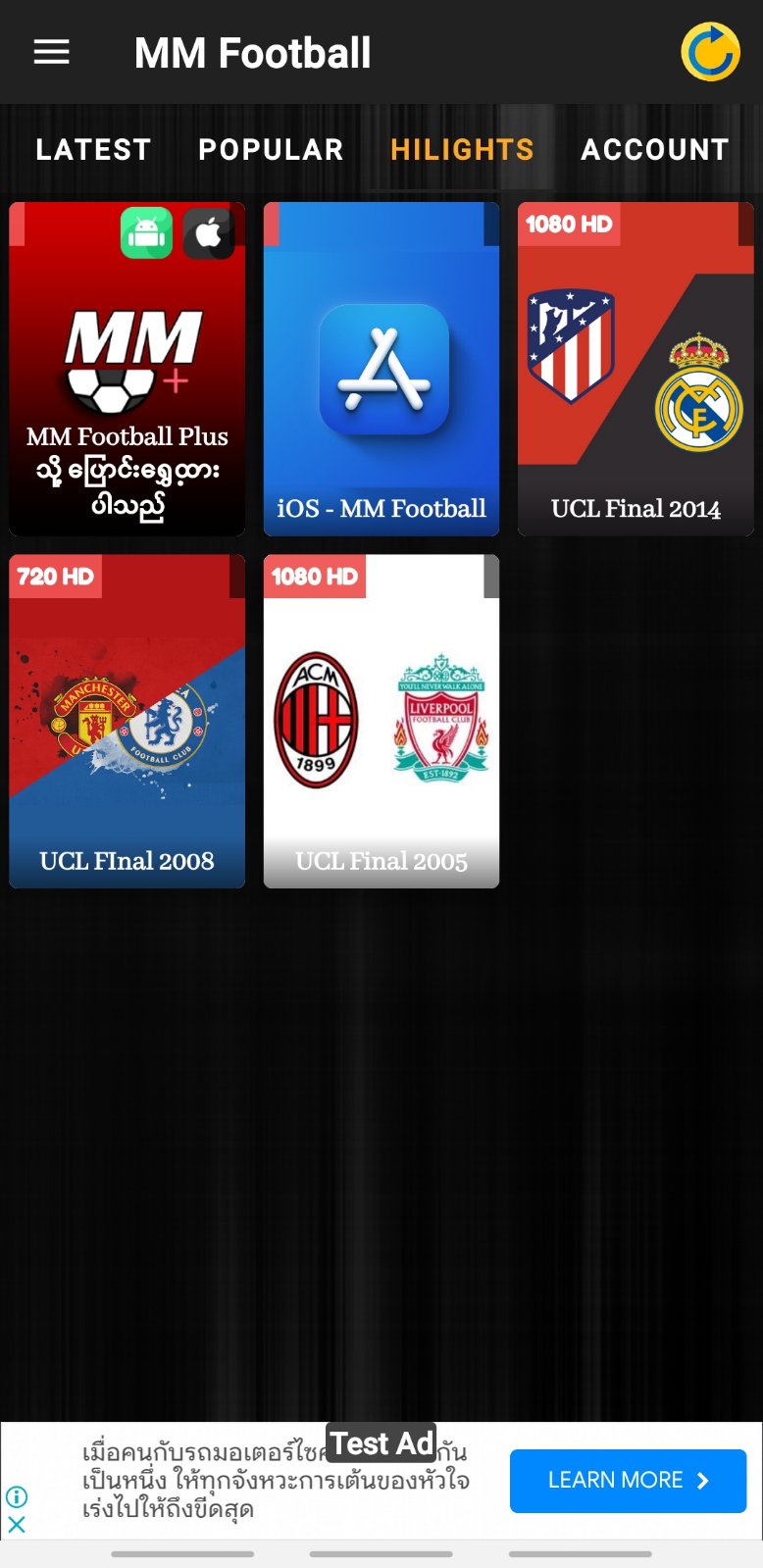Go to the Account tab
Viewport: 763px width, 1568px height.
click(x=655, y=149)
